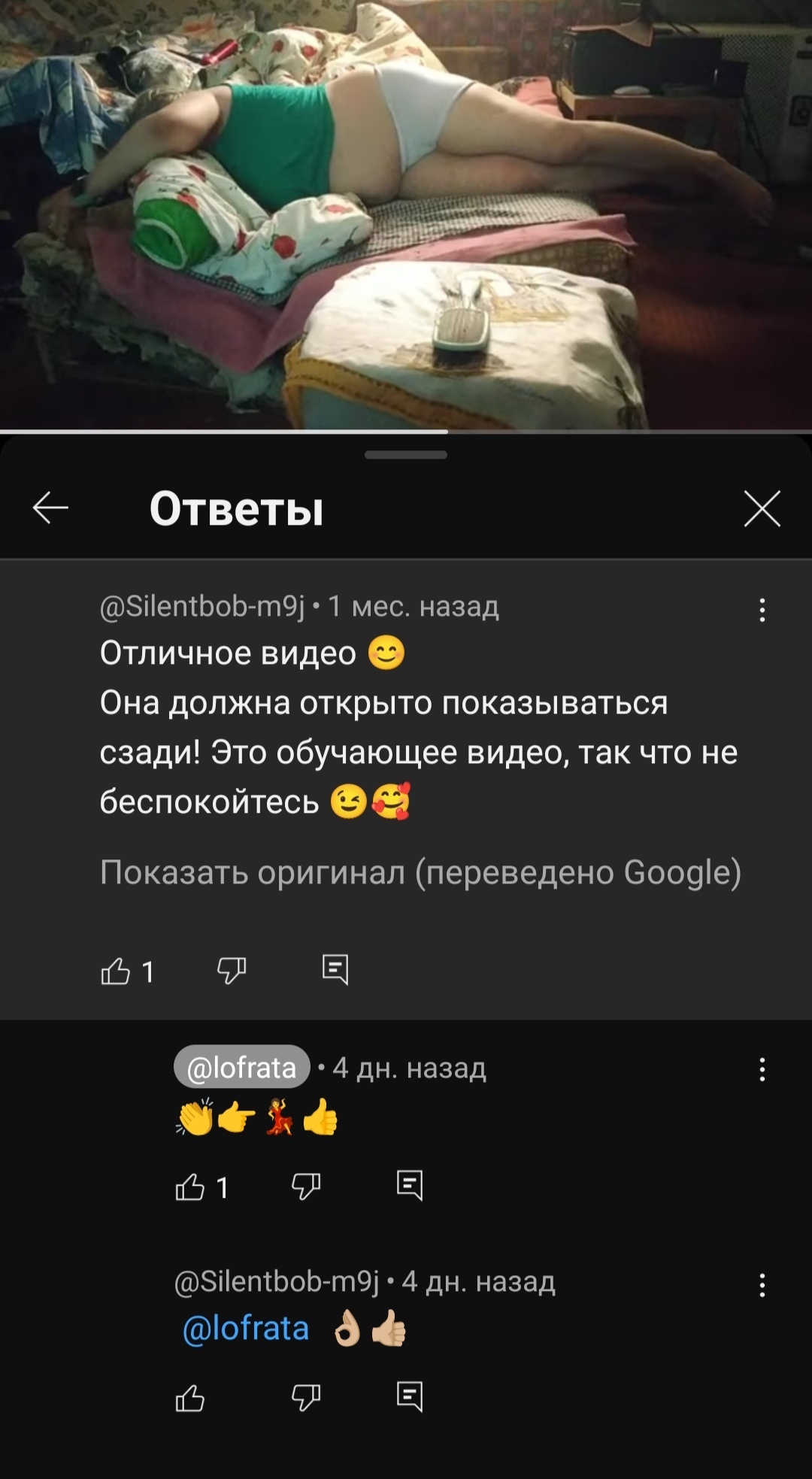This screenshot has height=1479, width=812.
Task: Open the @lofrata author chip
Action: 241,1067
